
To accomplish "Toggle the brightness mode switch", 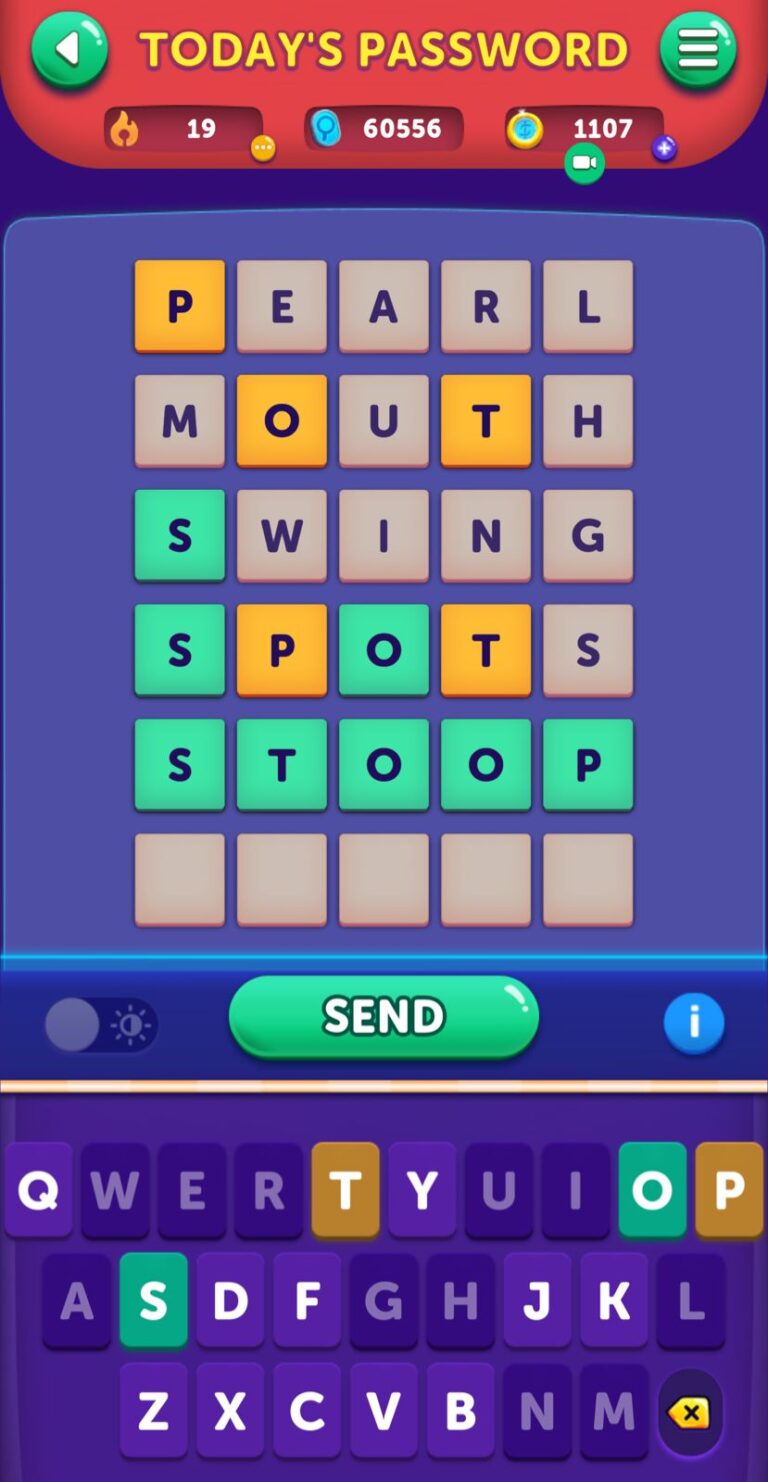I will pos(101,1025).
